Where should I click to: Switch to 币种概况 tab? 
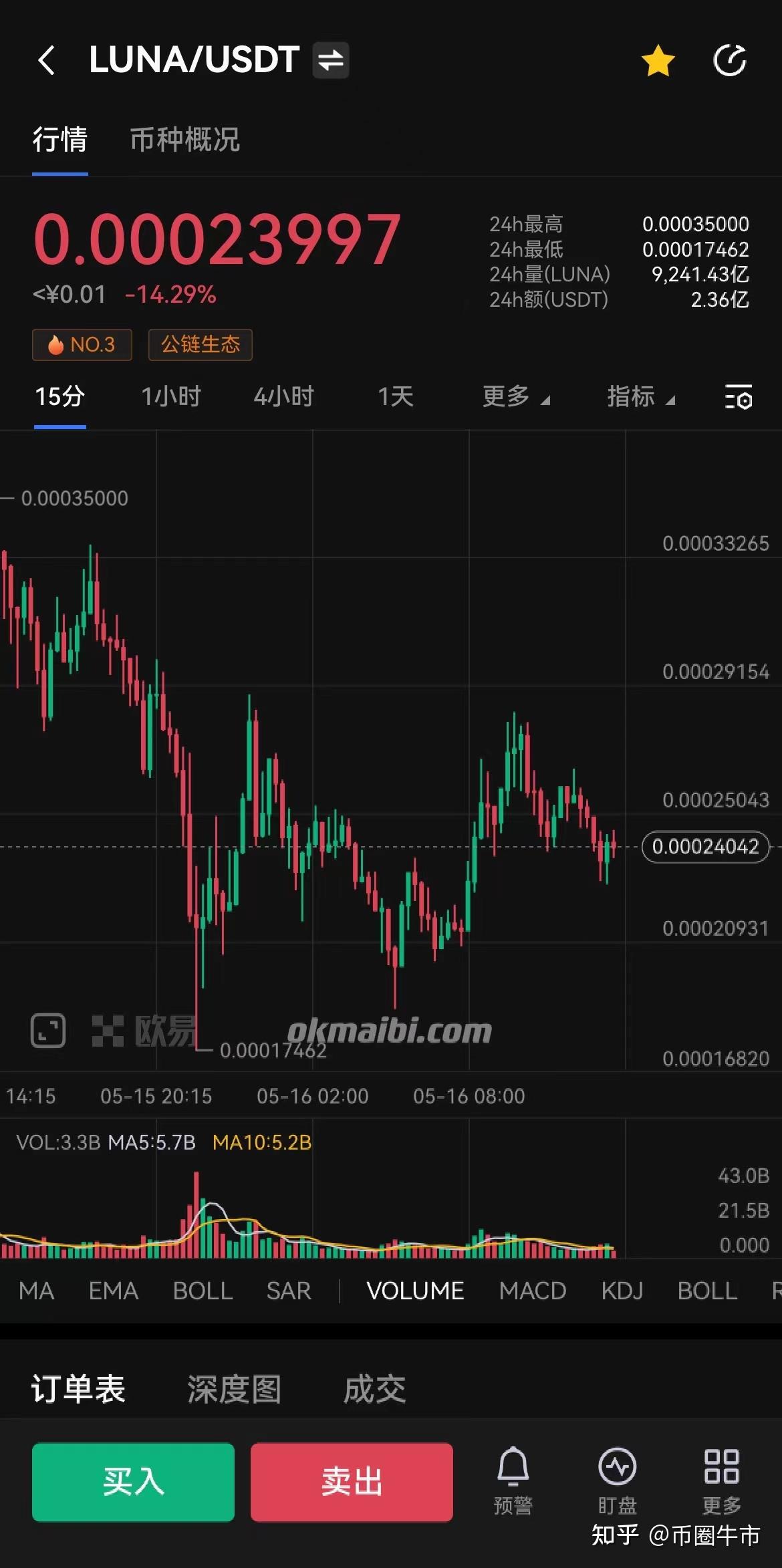(184, 140)
